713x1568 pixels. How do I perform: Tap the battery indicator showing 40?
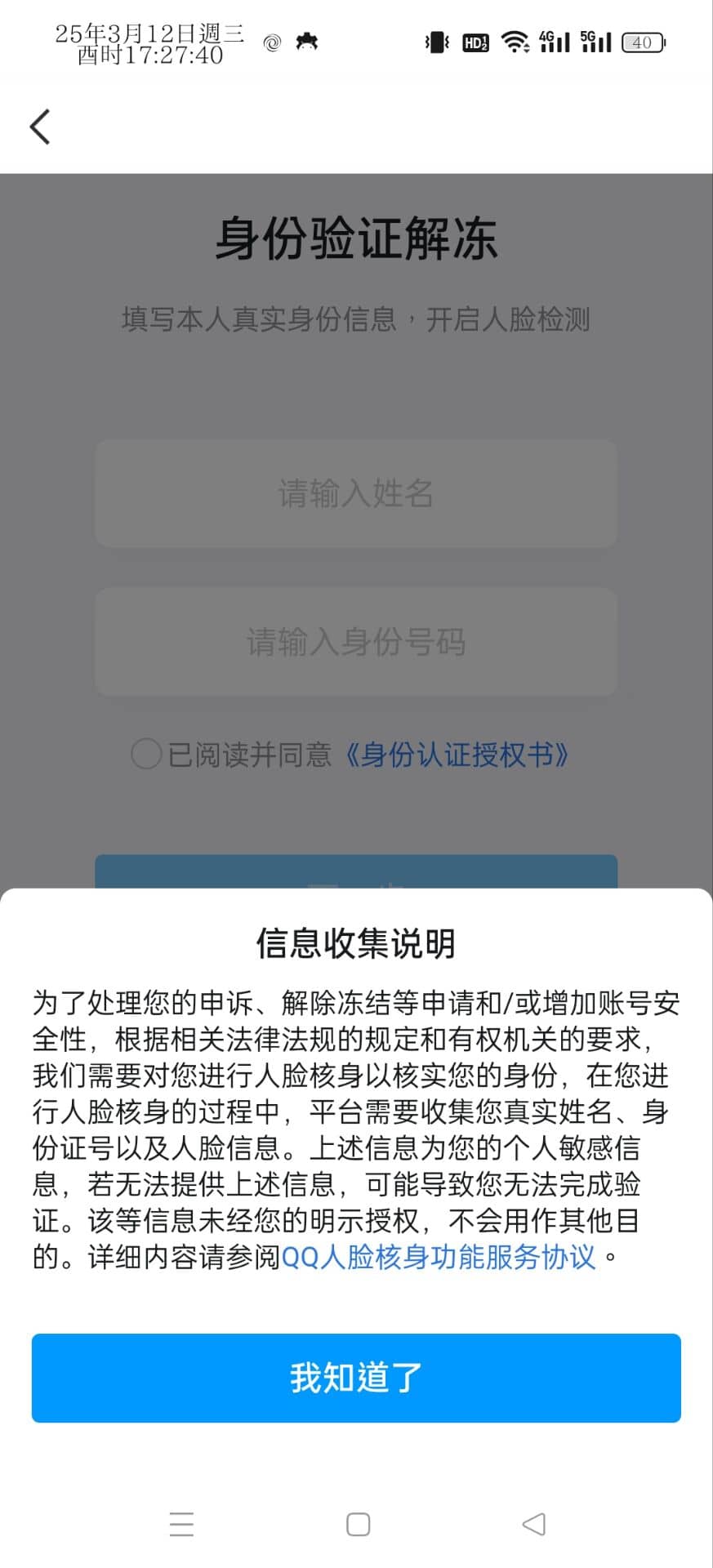click(642, 42)
